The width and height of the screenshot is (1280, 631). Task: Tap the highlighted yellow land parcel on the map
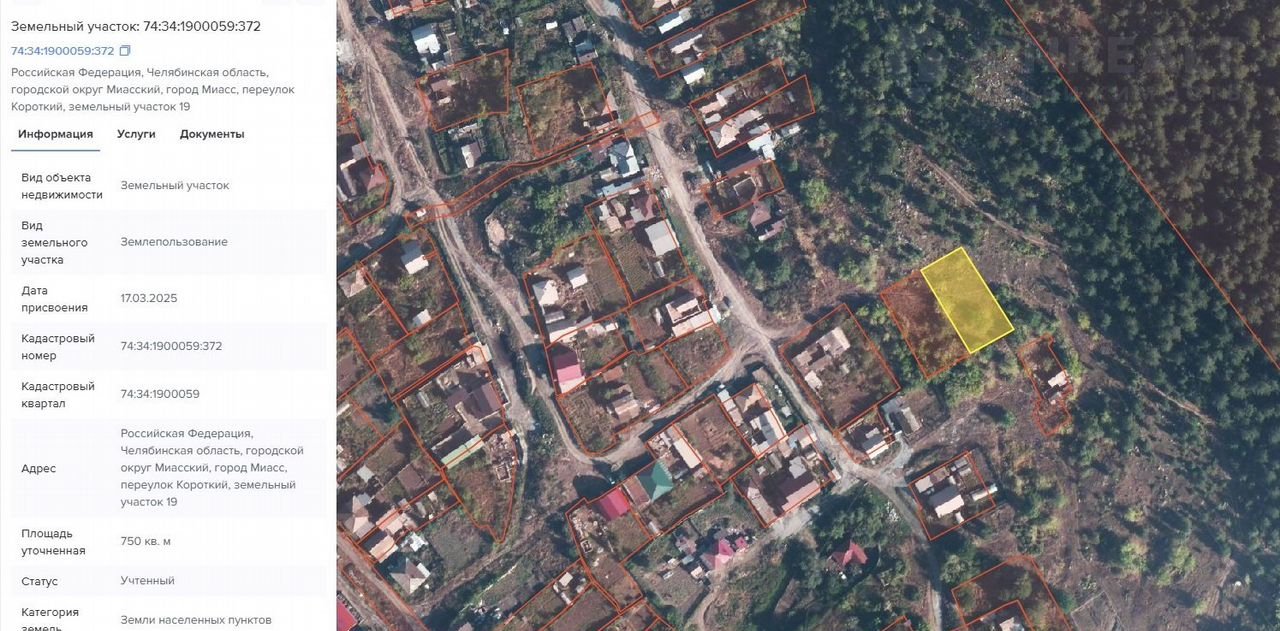[x=966, y=300]
